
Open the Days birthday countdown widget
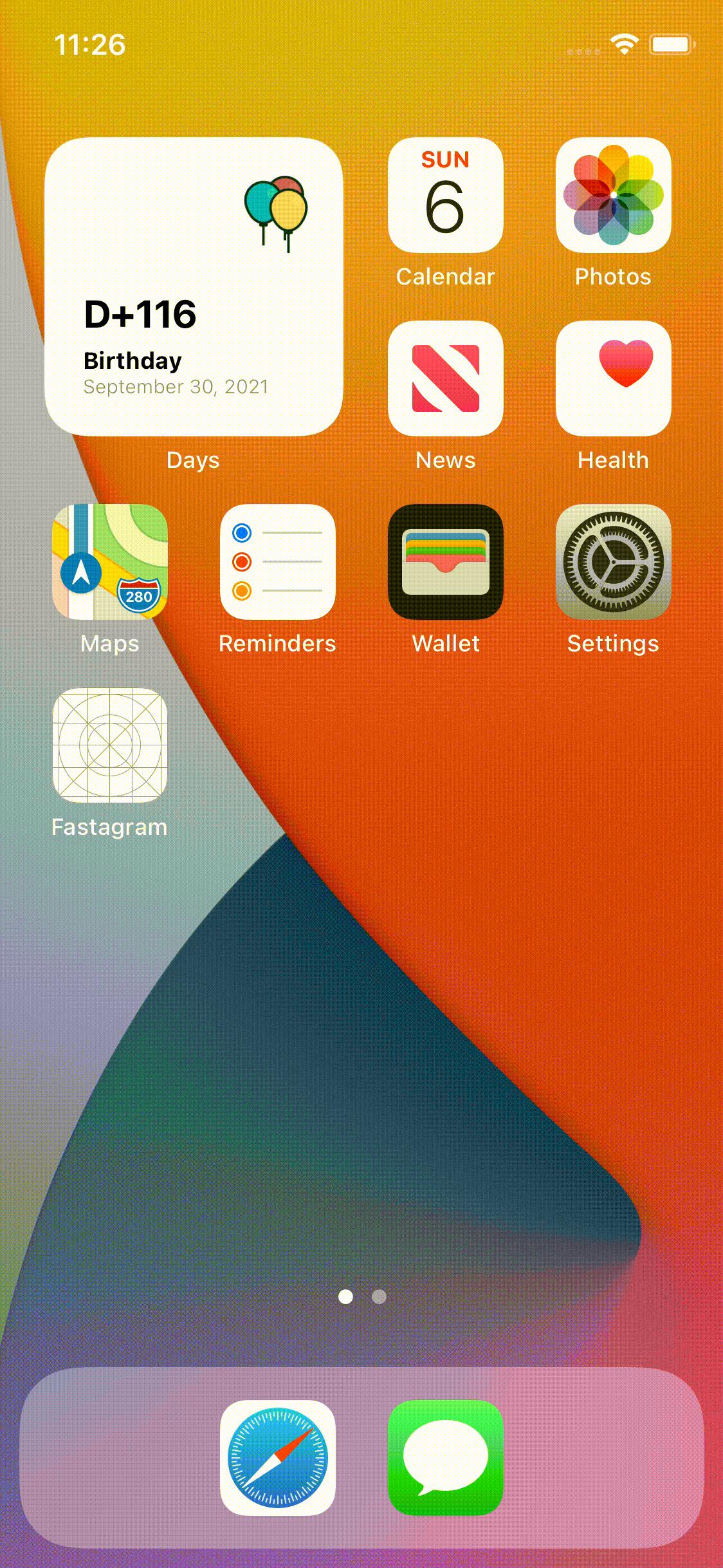(x=194, y=286)
